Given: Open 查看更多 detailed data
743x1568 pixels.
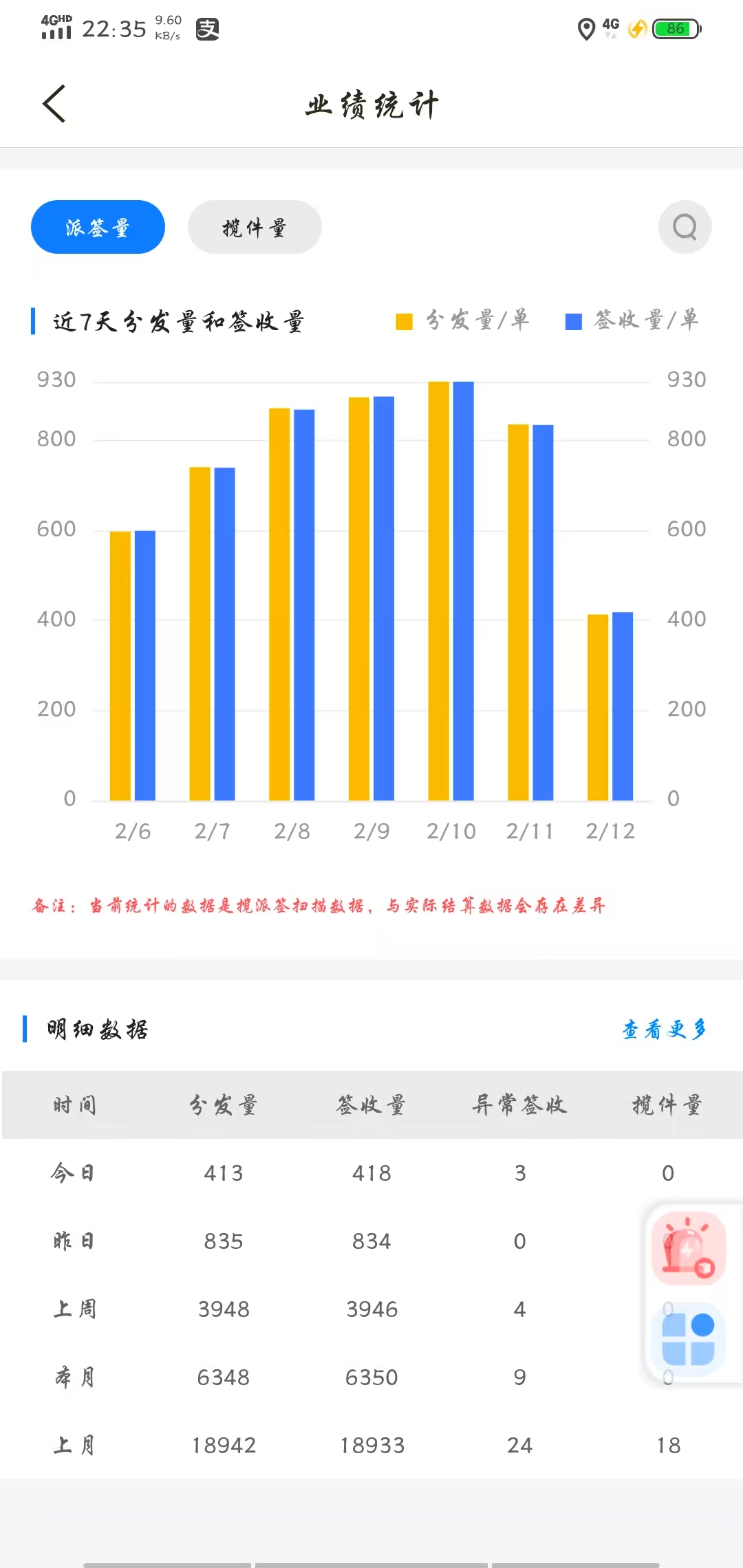Looking at the screenshot, I should (665, 1029).
